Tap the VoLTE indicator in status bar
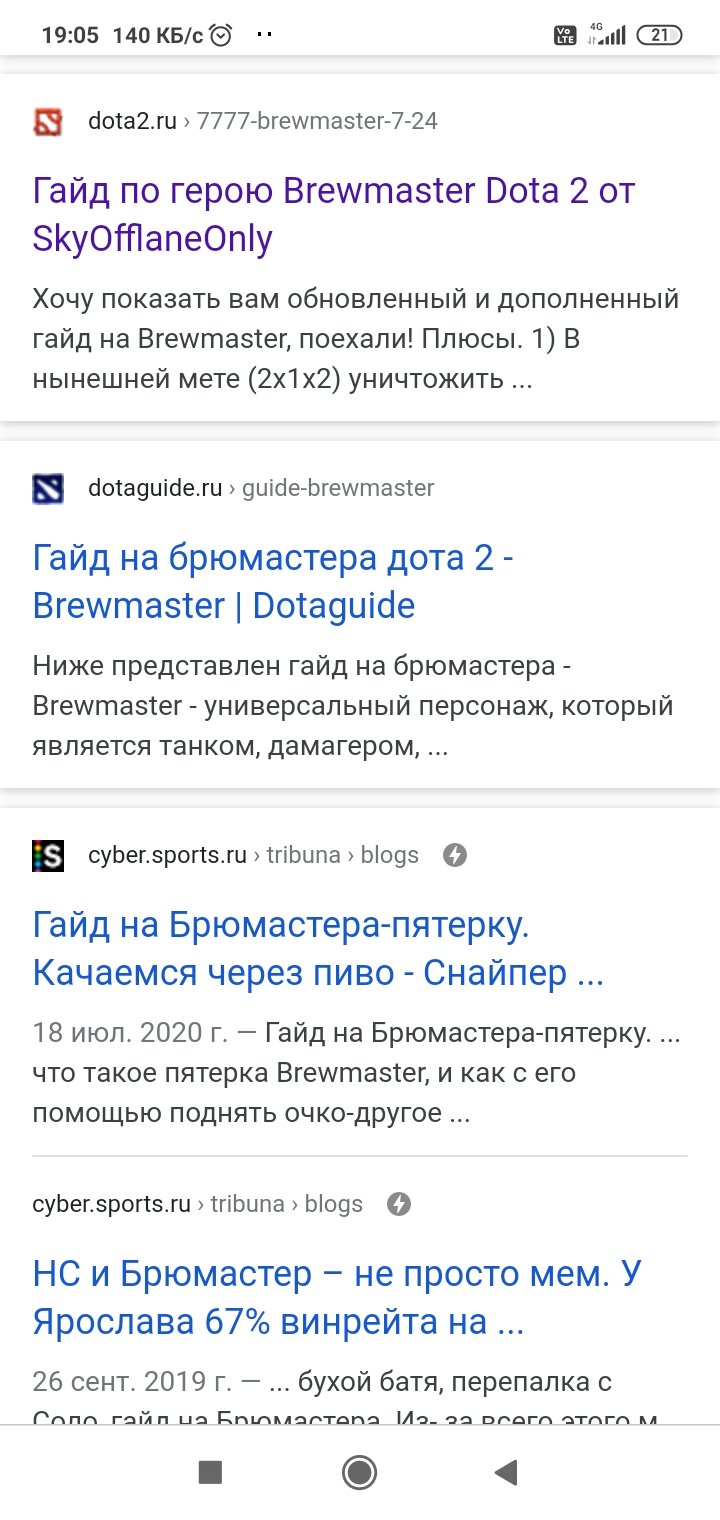 click(x=566, y=33)
